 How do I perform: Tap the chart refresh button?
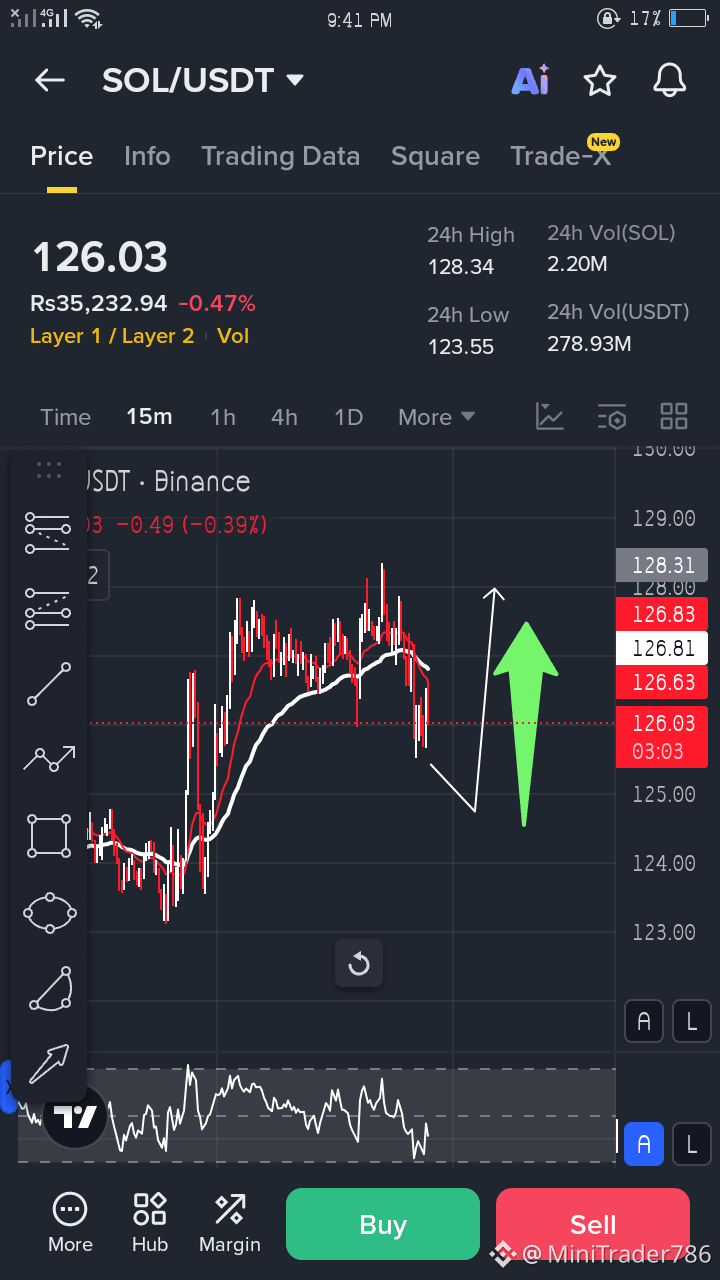point(358,963)
